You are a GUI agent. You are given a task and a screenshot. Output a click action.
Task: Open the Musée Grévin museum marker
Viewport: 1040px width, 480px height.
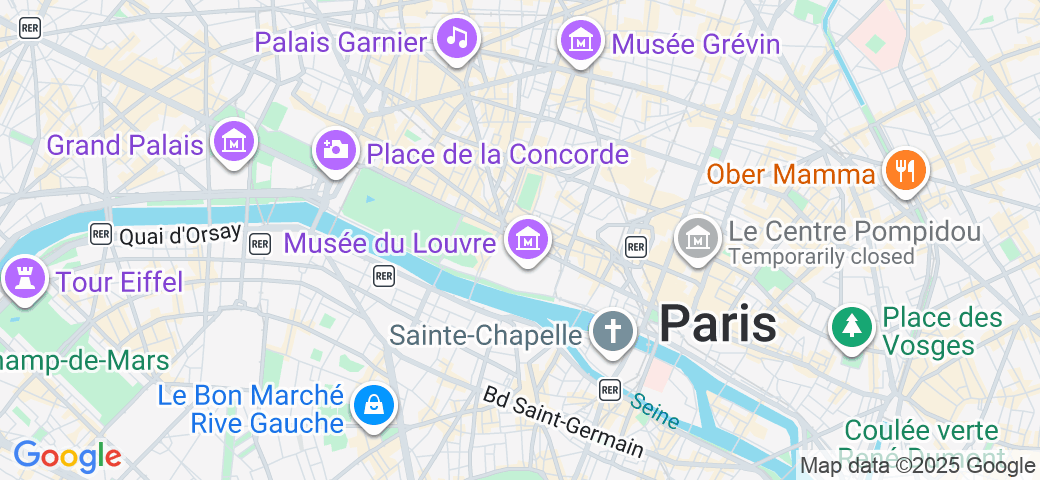coord(581,42)
